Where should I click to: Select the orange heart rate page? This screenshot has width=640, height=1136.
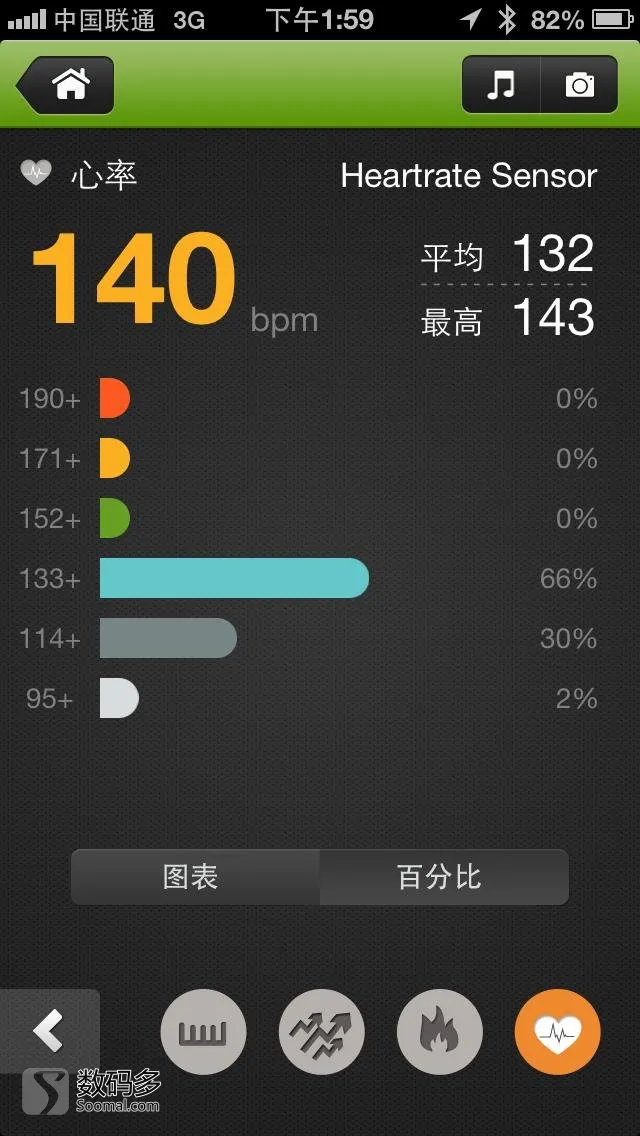tap(558, 1032)
